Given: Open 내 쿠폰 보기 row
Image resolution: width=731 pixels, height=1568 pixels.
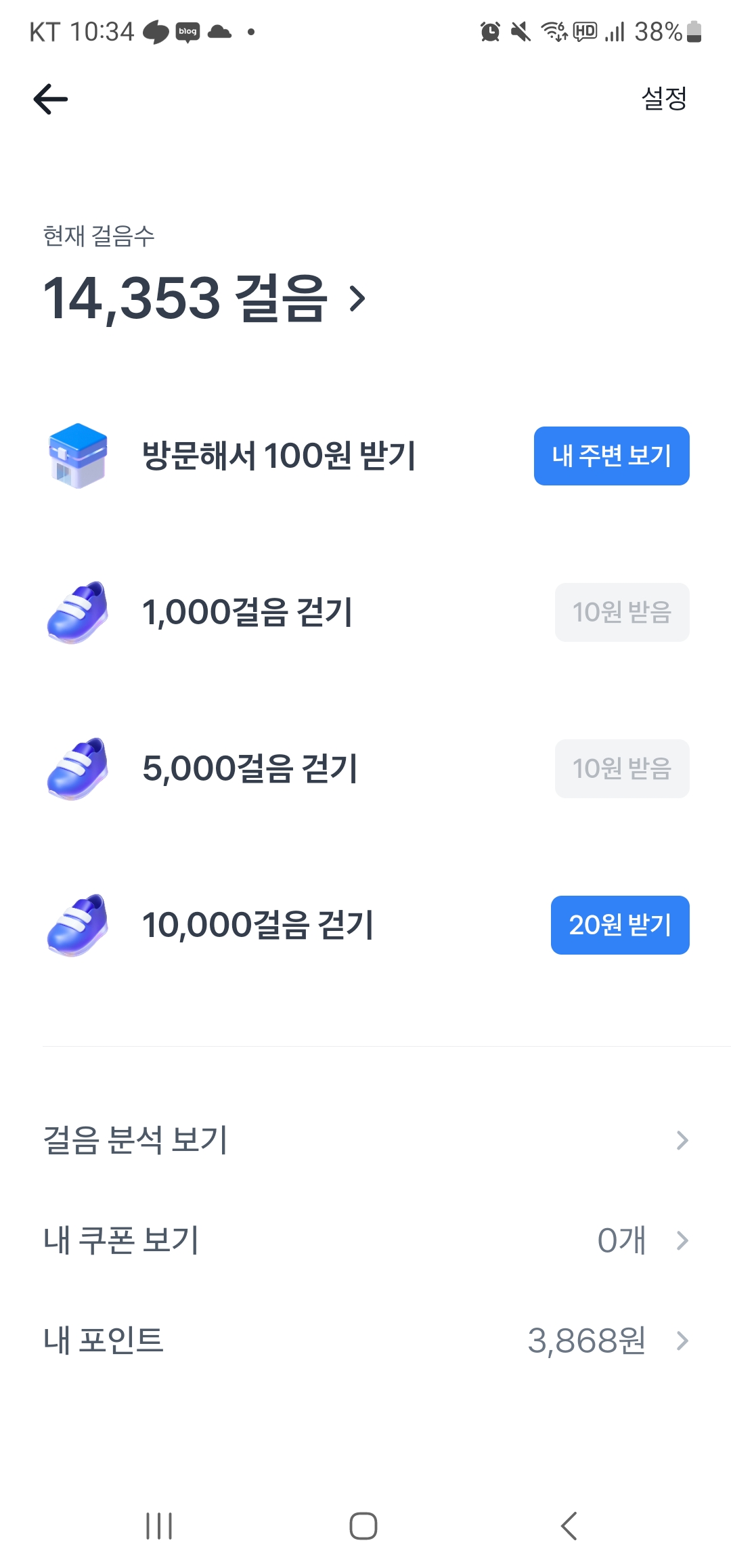Looking at the screenshot, I should [365, 1240].
